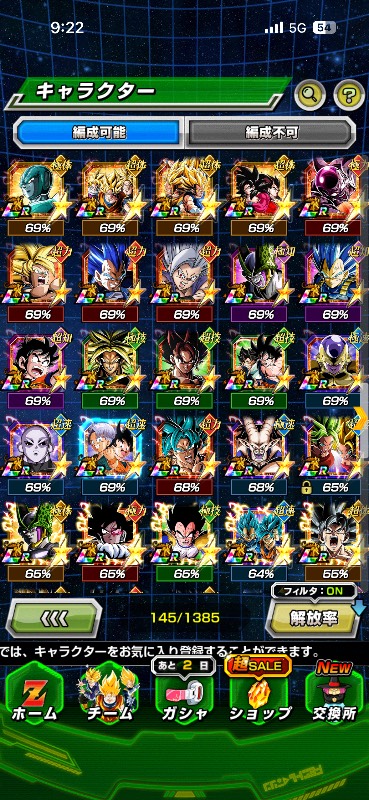The width and height of the screenshot is (369, 800).
Task: Switch to the 編成不可 tab
Action: point(270,133)
